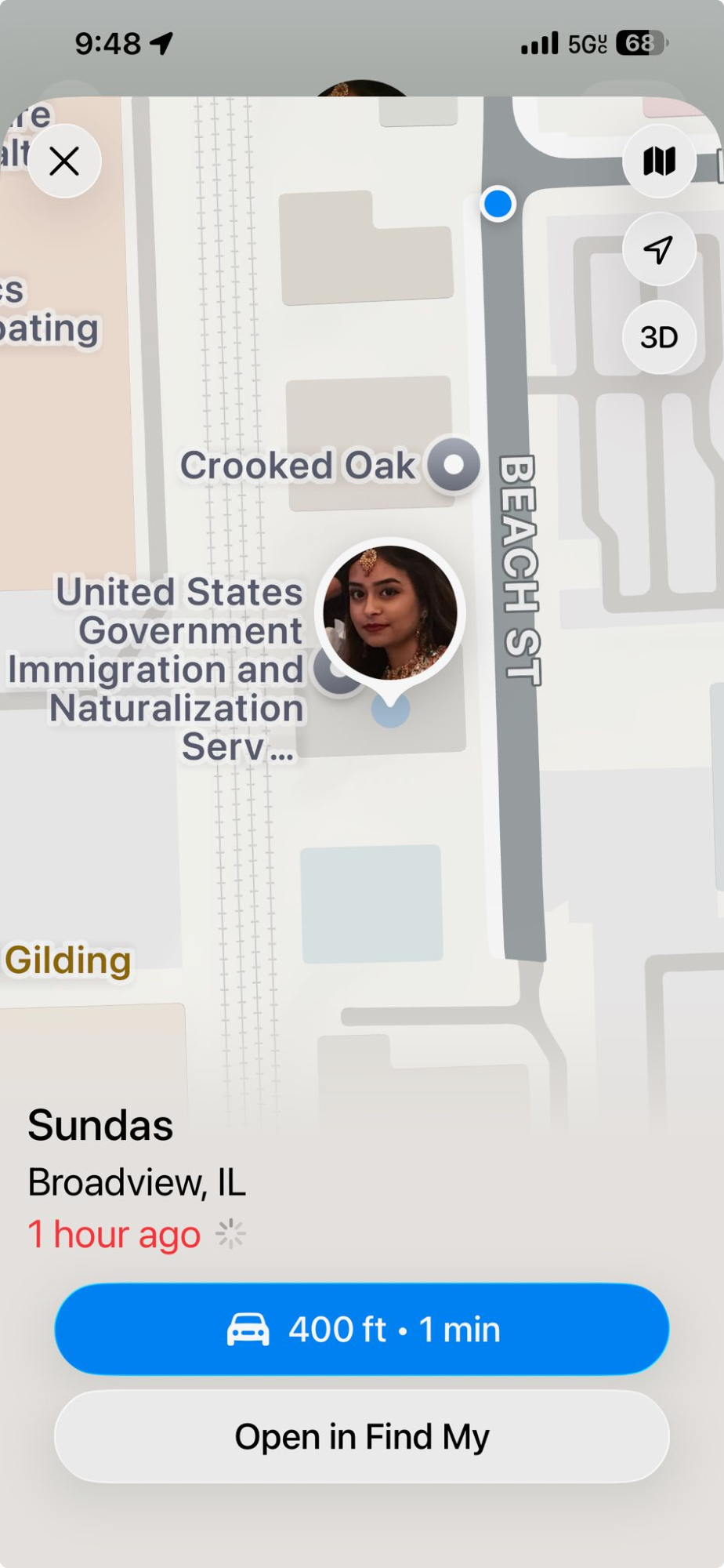The height and width of the screenshot is (1568, 724).
Task: Open in Find My
Action: point(362,1436)
